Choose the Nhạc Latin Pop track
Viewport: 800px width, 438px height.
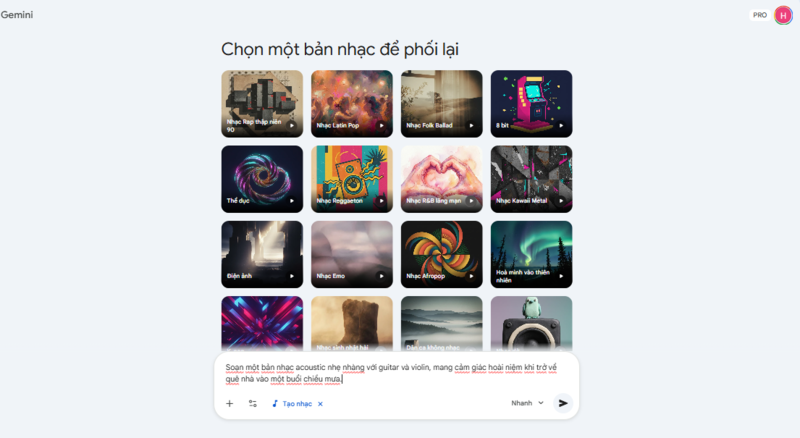pyautogui.click(x=351, y=103)
